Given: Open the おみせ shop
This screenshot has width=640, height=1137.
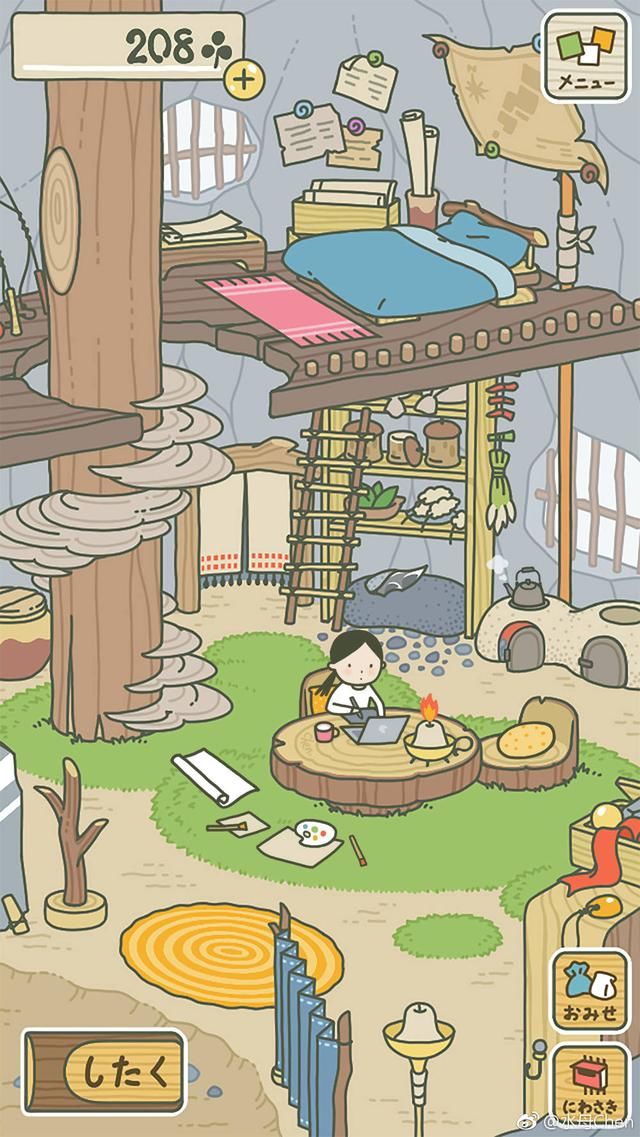Looking at the screenshot, I should [x=589, y=991].
